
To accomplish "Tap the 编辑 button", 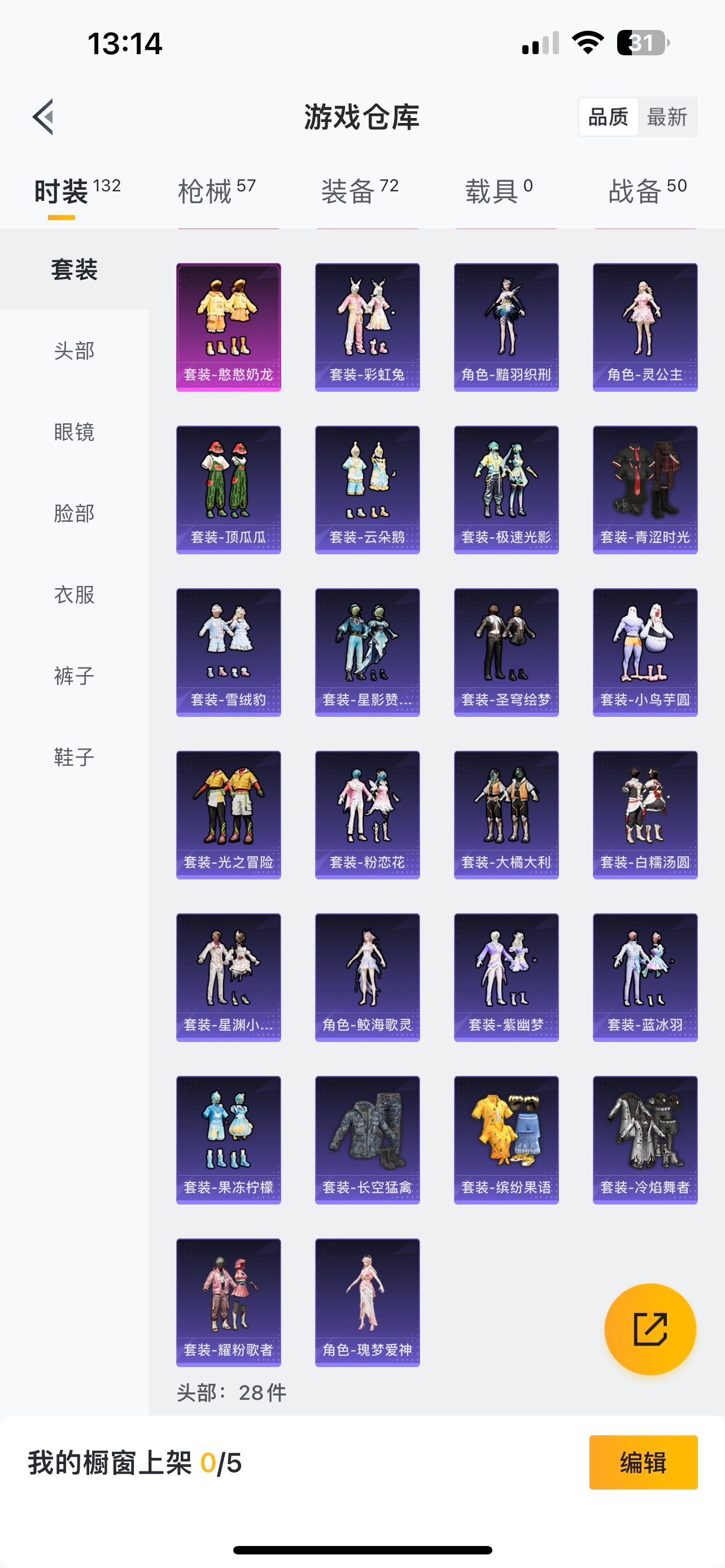I will [x=643, y=1462].
